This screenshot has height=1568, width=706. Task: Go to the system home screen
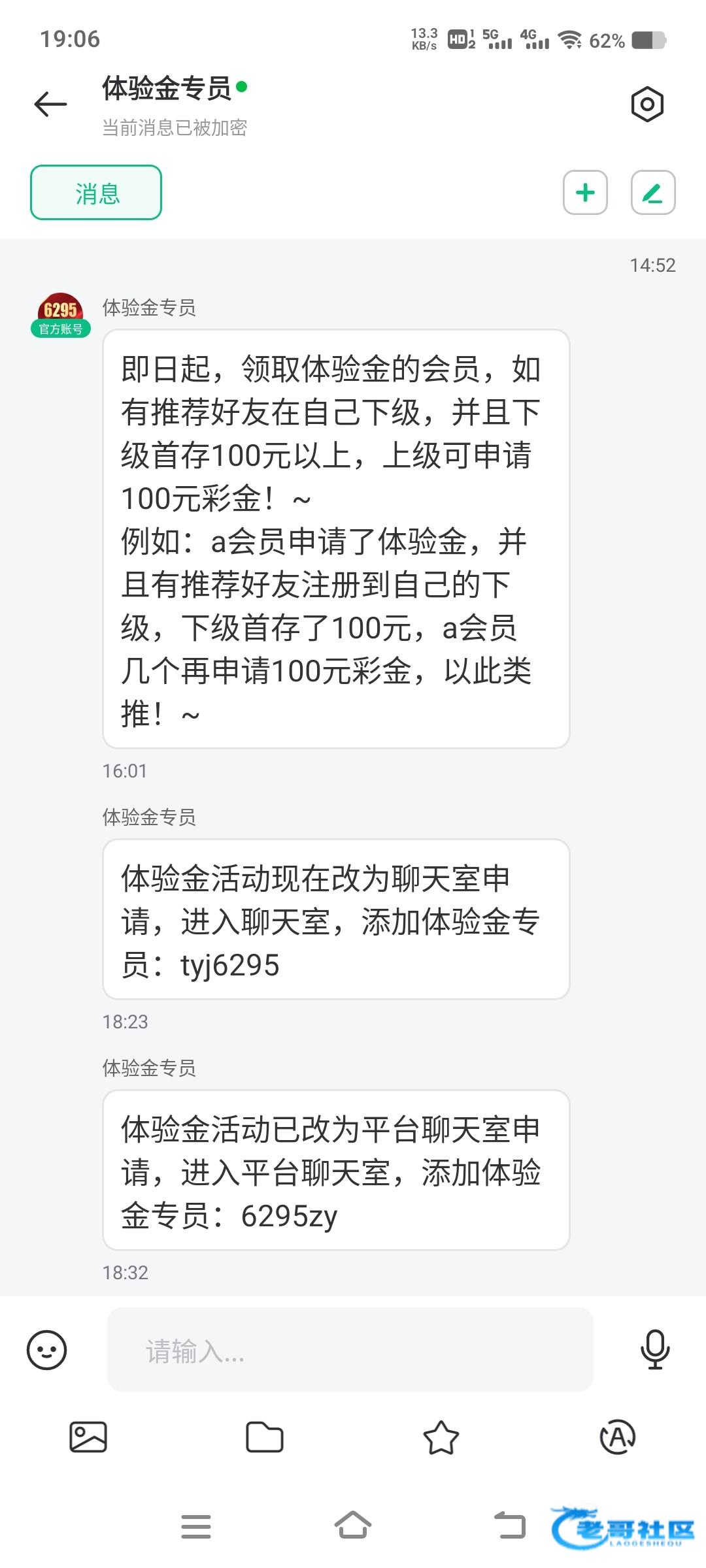coord(353,1526)
